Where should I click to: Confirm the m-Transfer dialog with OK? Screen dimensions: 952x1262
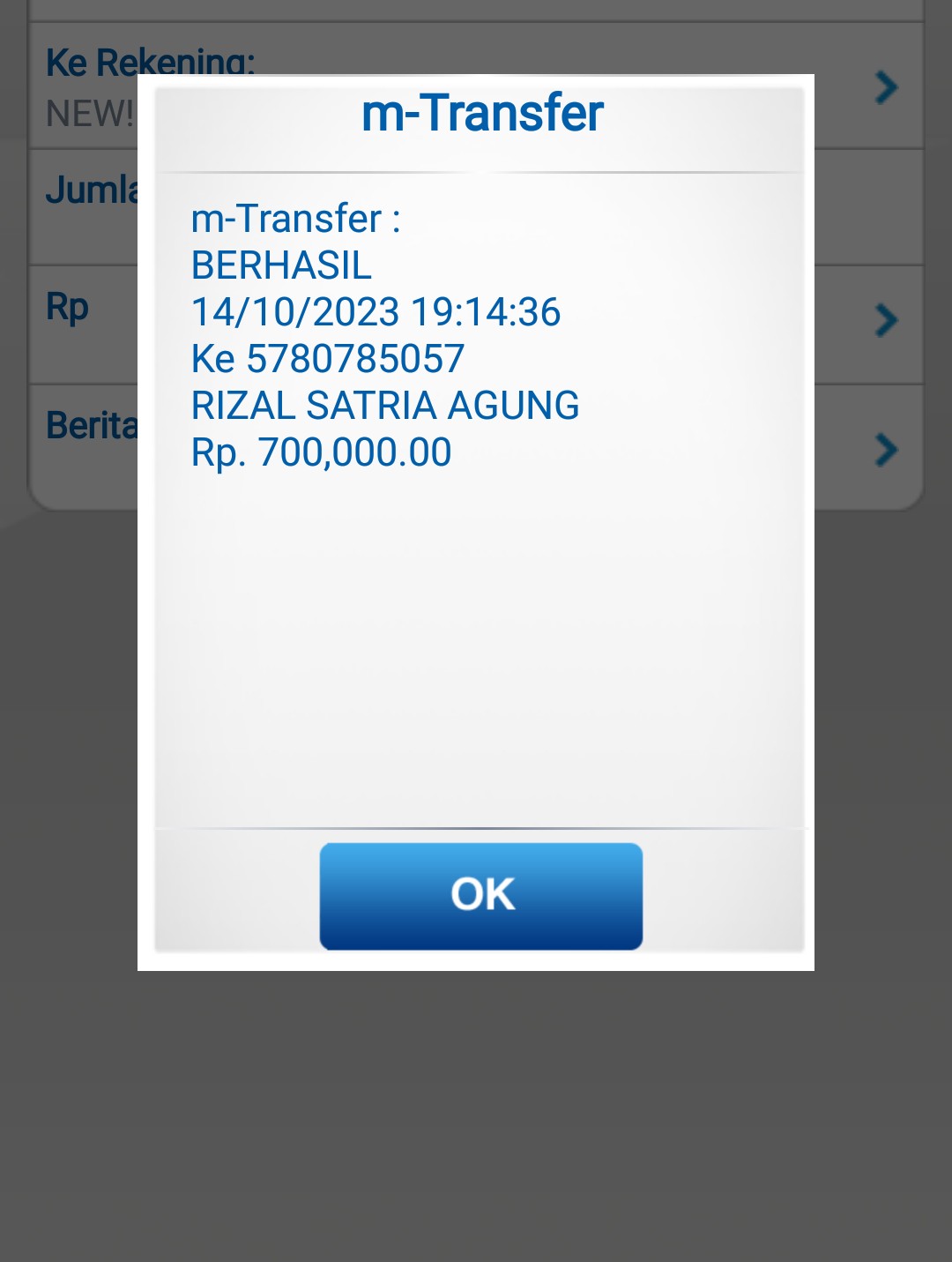481,895
